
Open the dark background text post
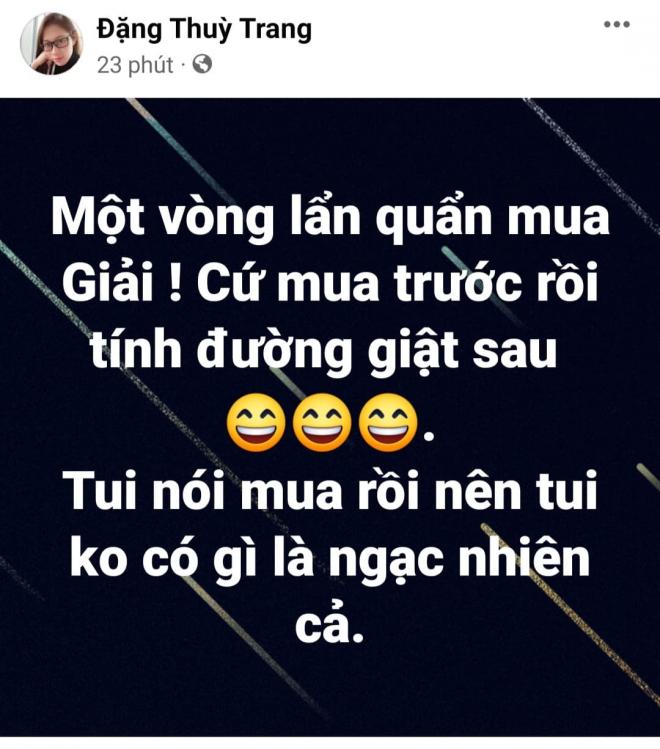[x=330, y=420]
